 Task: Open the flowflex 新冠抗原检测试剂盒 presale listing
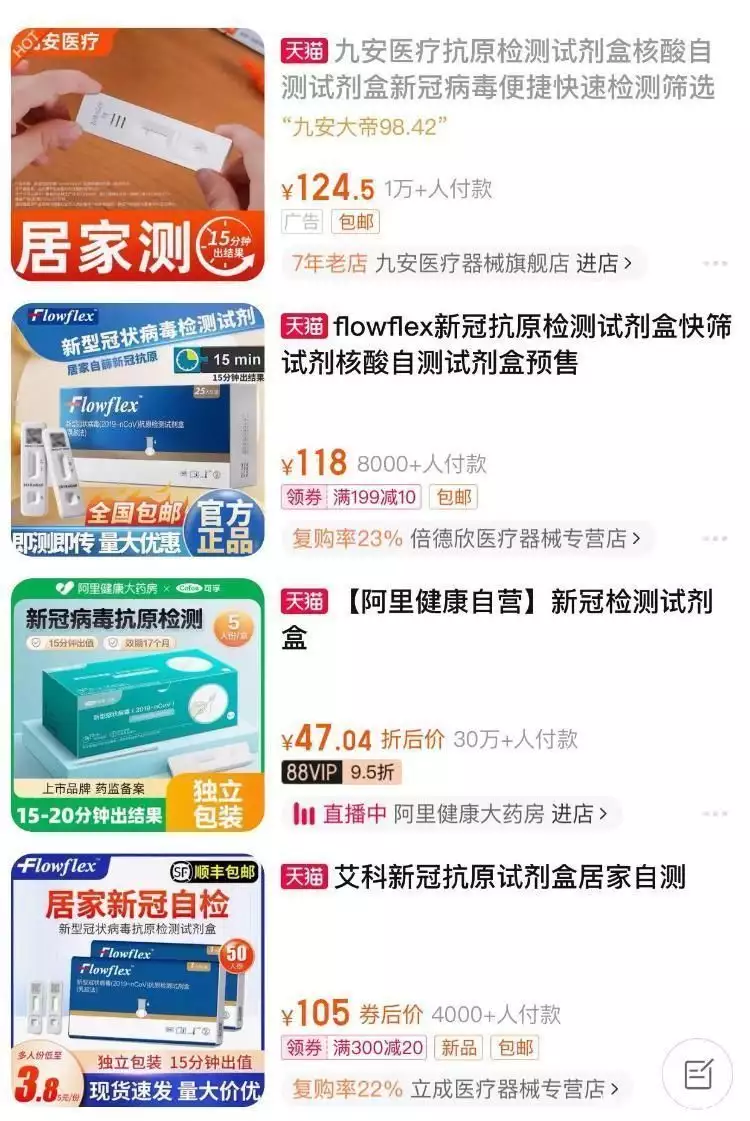(506, 343)
